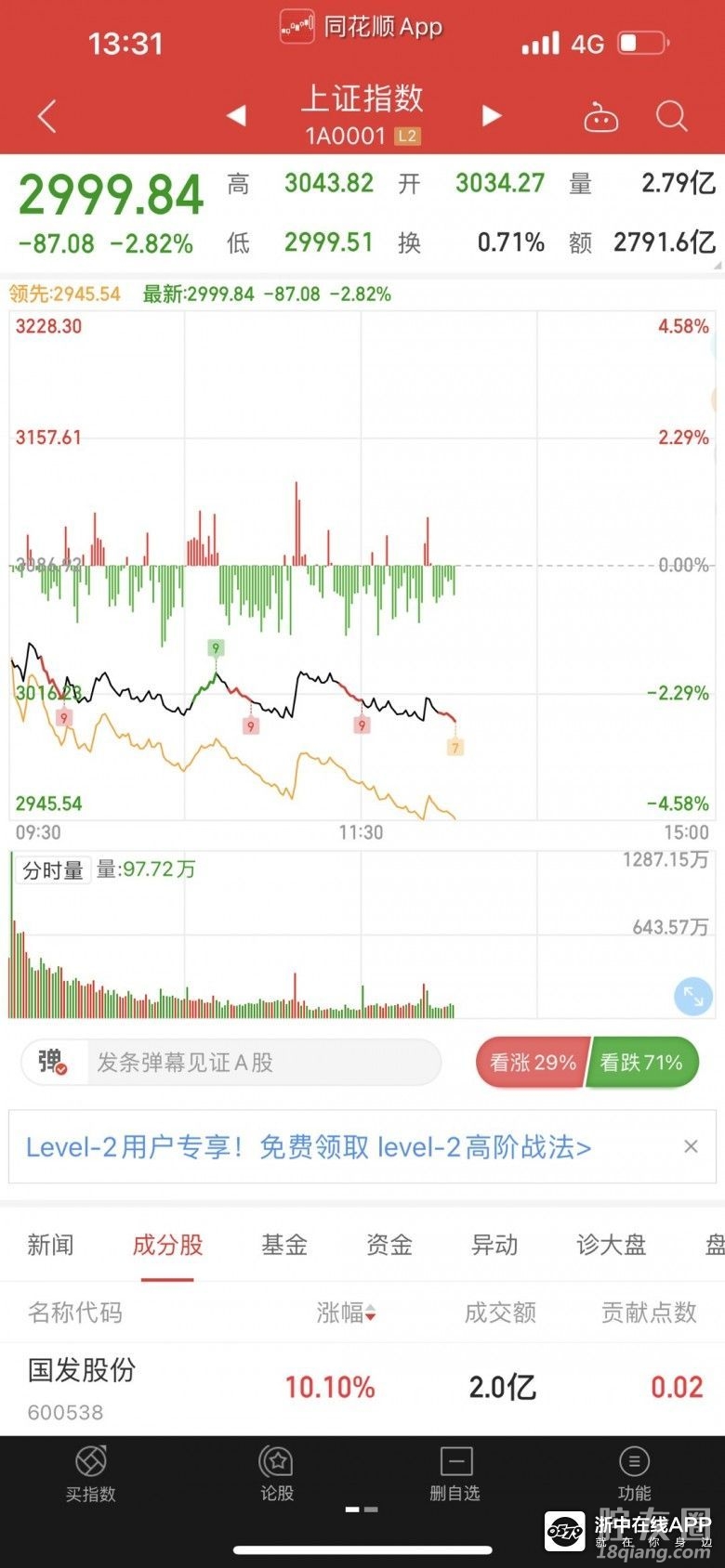Select the 基金 tab
Image resolution: width=725 pixels, height=1568 pixels.
[283, 1245]
